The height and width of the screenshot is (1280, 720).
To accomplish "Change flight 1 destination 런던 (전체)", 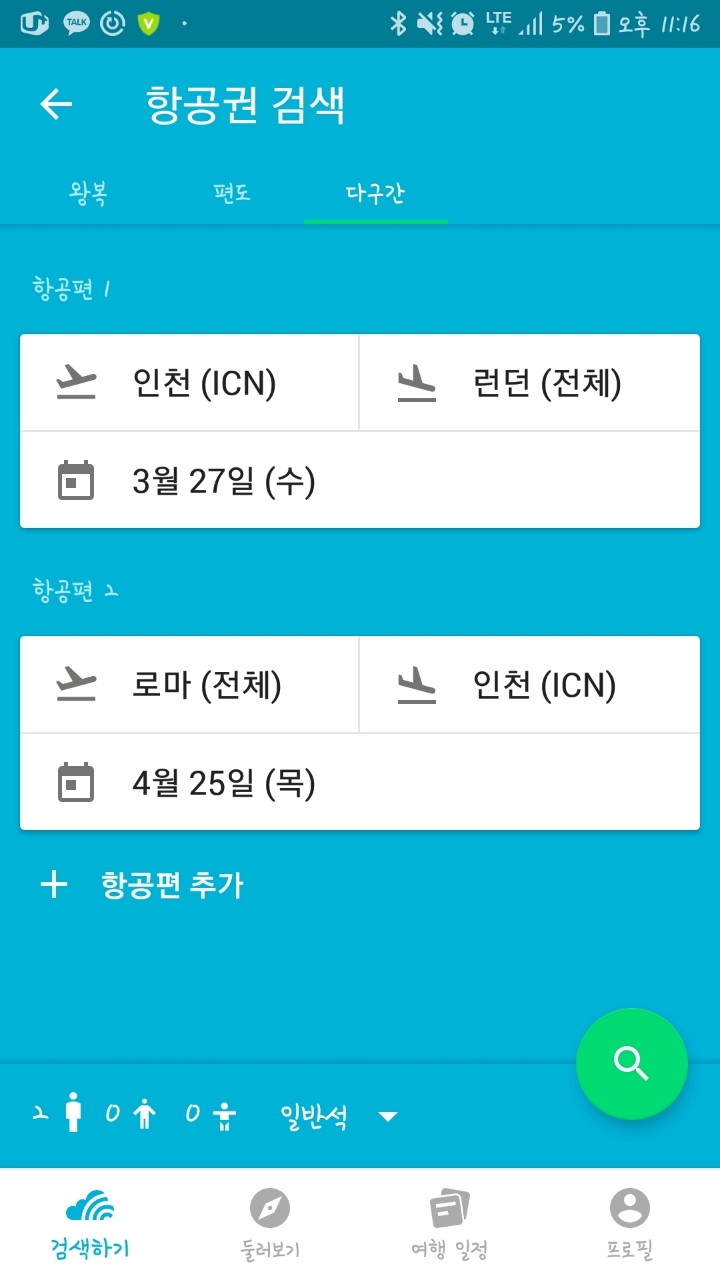I will click(x=530, y=383).
